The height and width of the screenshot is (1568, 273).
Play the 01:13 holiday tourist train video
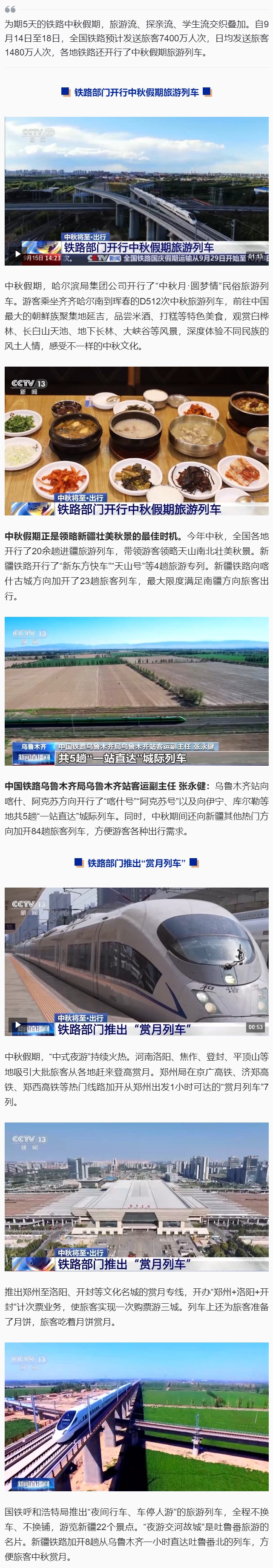pyautogui.click(x=17, y=254)
